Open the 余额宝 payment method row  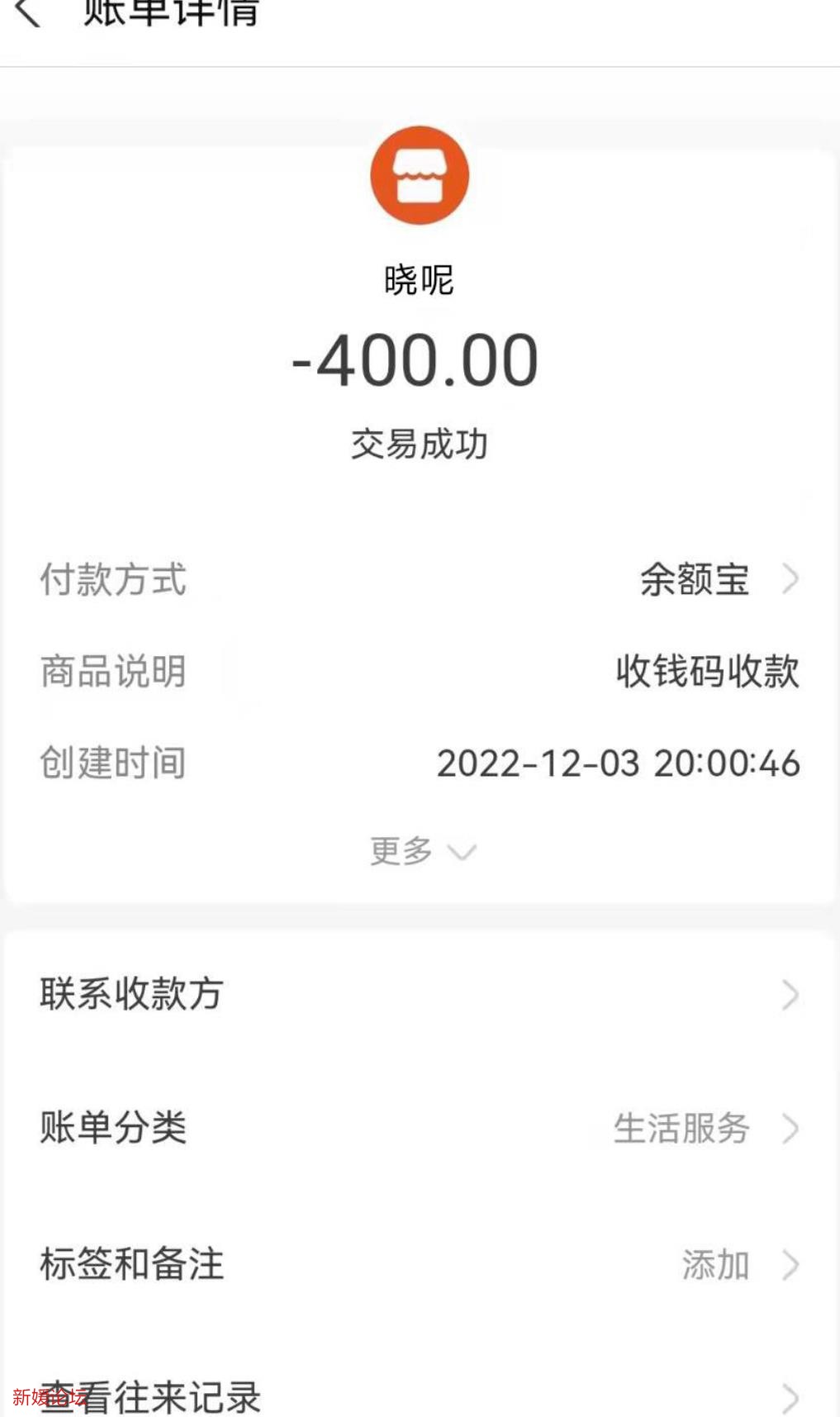[717, 579]
